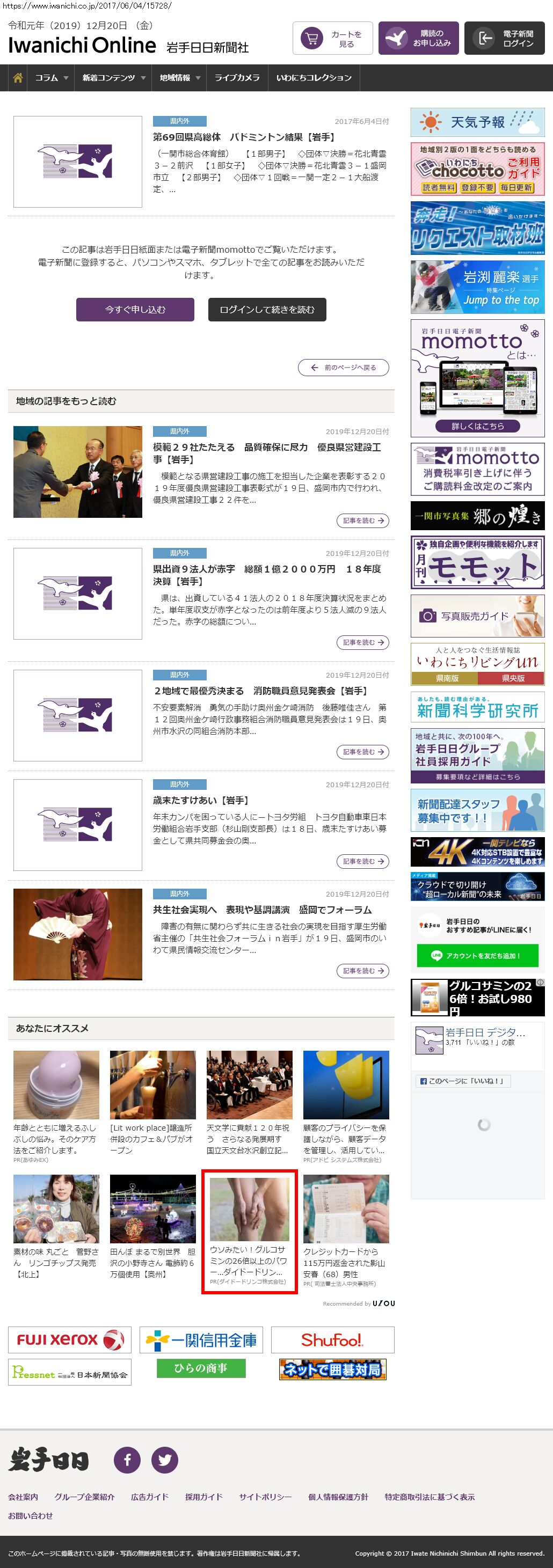Screen dimensions: 553x1568
Task: Go to home via house icon
Action: pyautogui.click(x=18, y=78)
